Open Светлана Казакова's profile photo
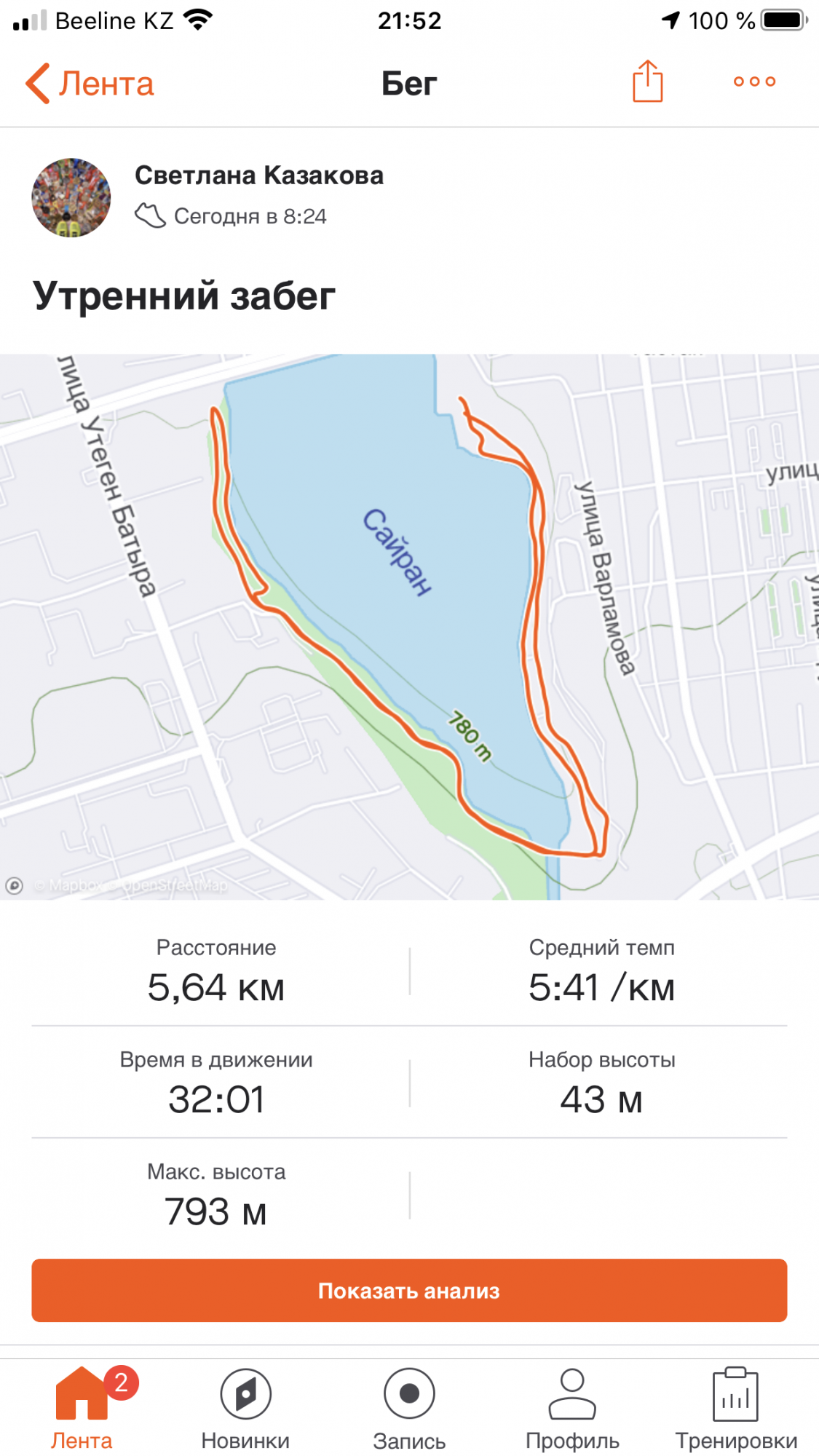 tap(71, 197)
